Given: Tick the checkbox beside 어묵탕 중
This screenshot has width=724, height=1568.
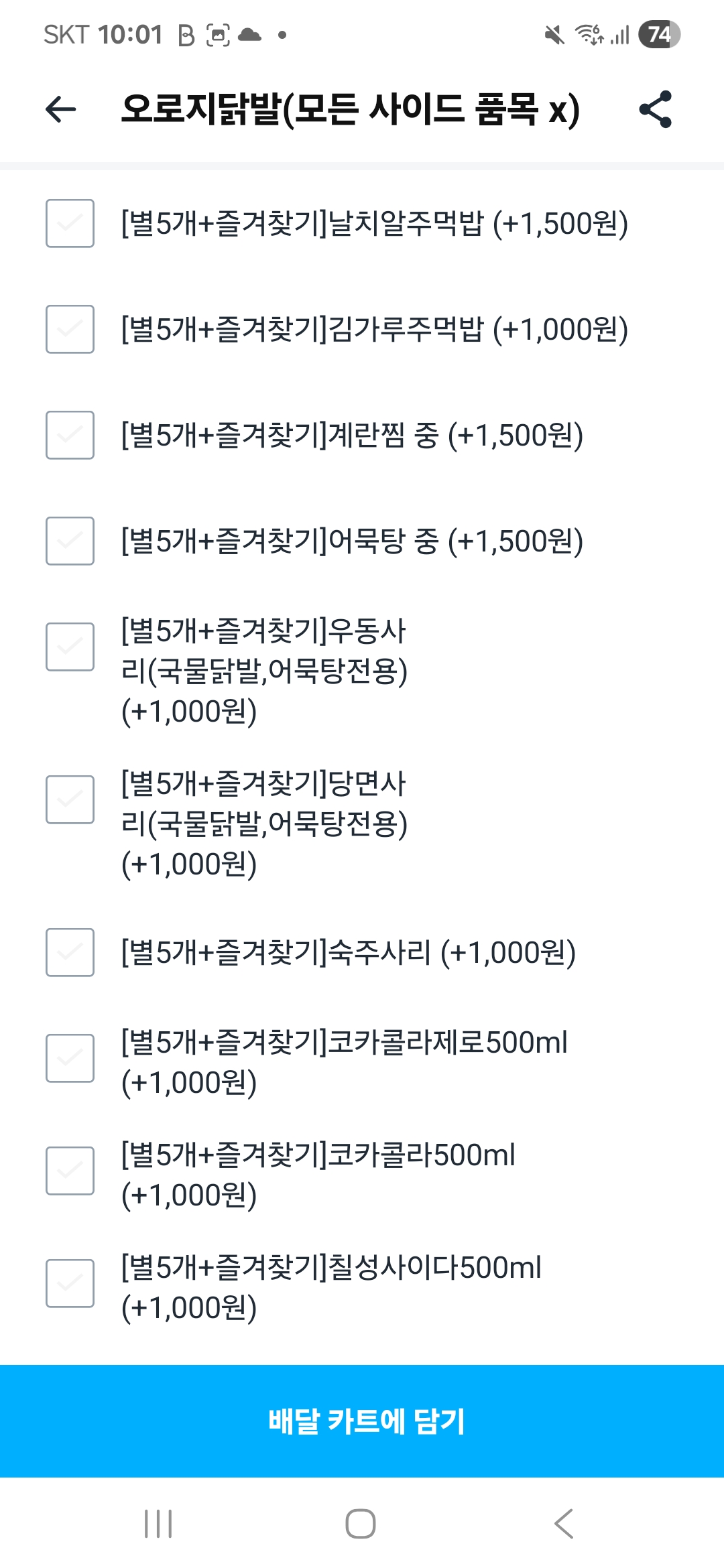Looking at the screenshot, I should click(69, 540).
